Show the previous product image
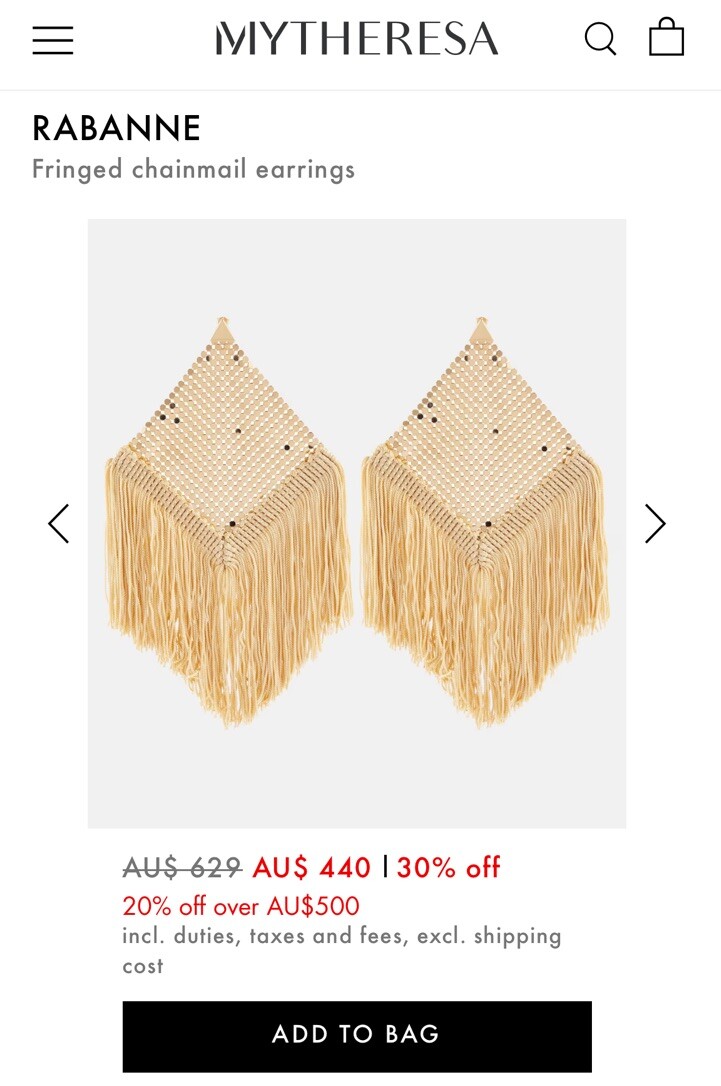 [x=59, y=523]
